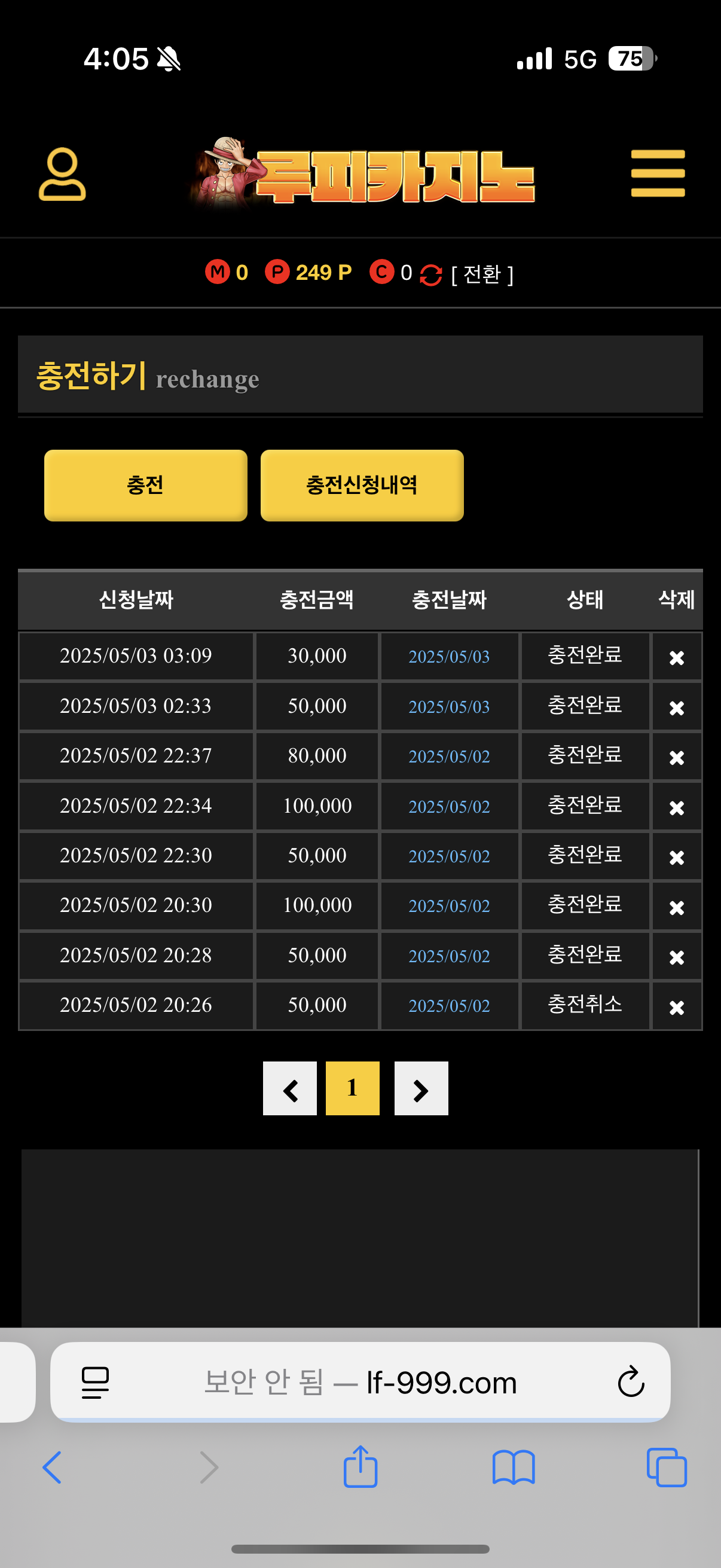Screen dimensions: 721x1568
Task: Select the 충전 button
Action: 145,485
